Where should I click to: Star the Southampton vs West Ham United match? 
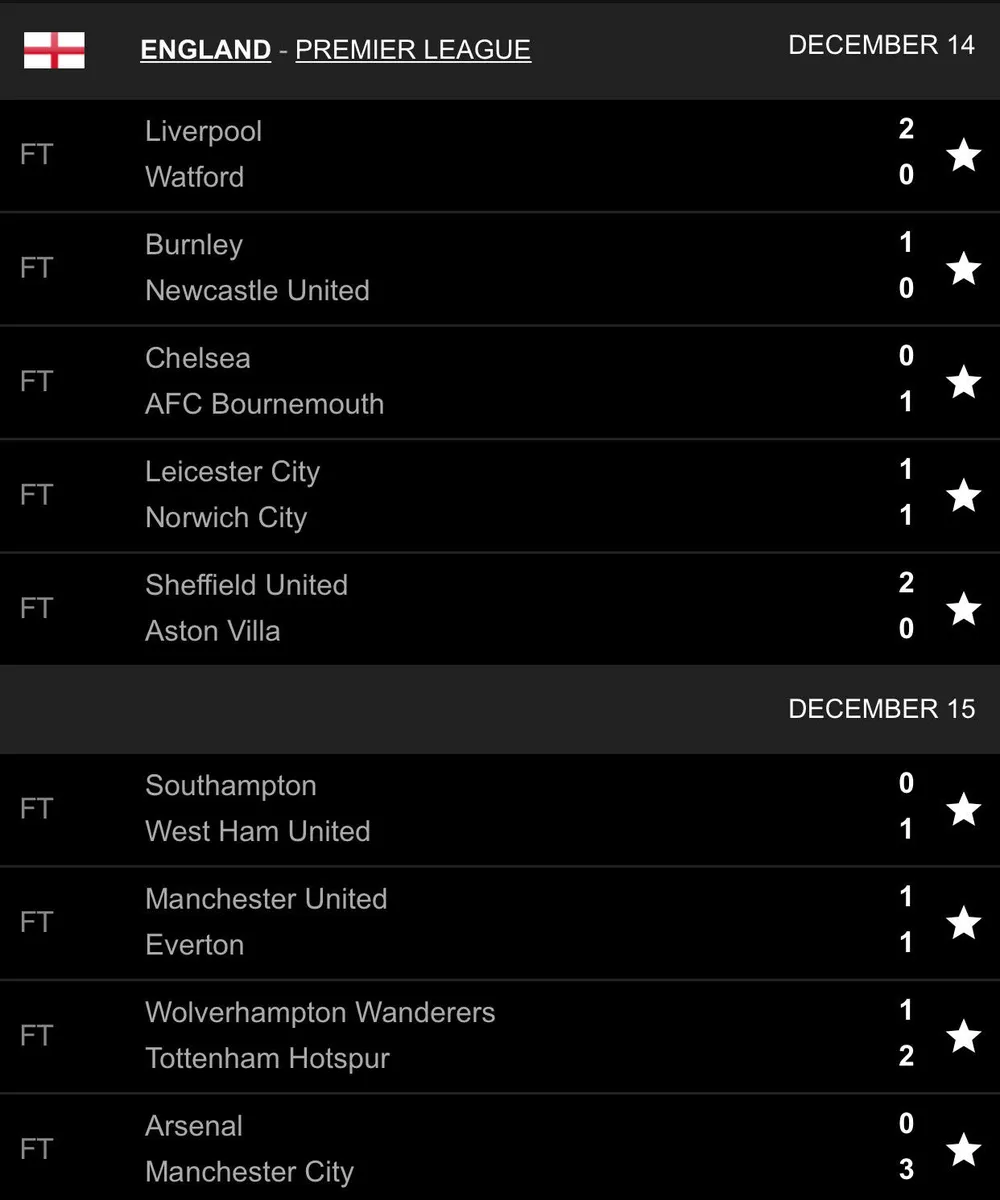[x=963, y=809]
